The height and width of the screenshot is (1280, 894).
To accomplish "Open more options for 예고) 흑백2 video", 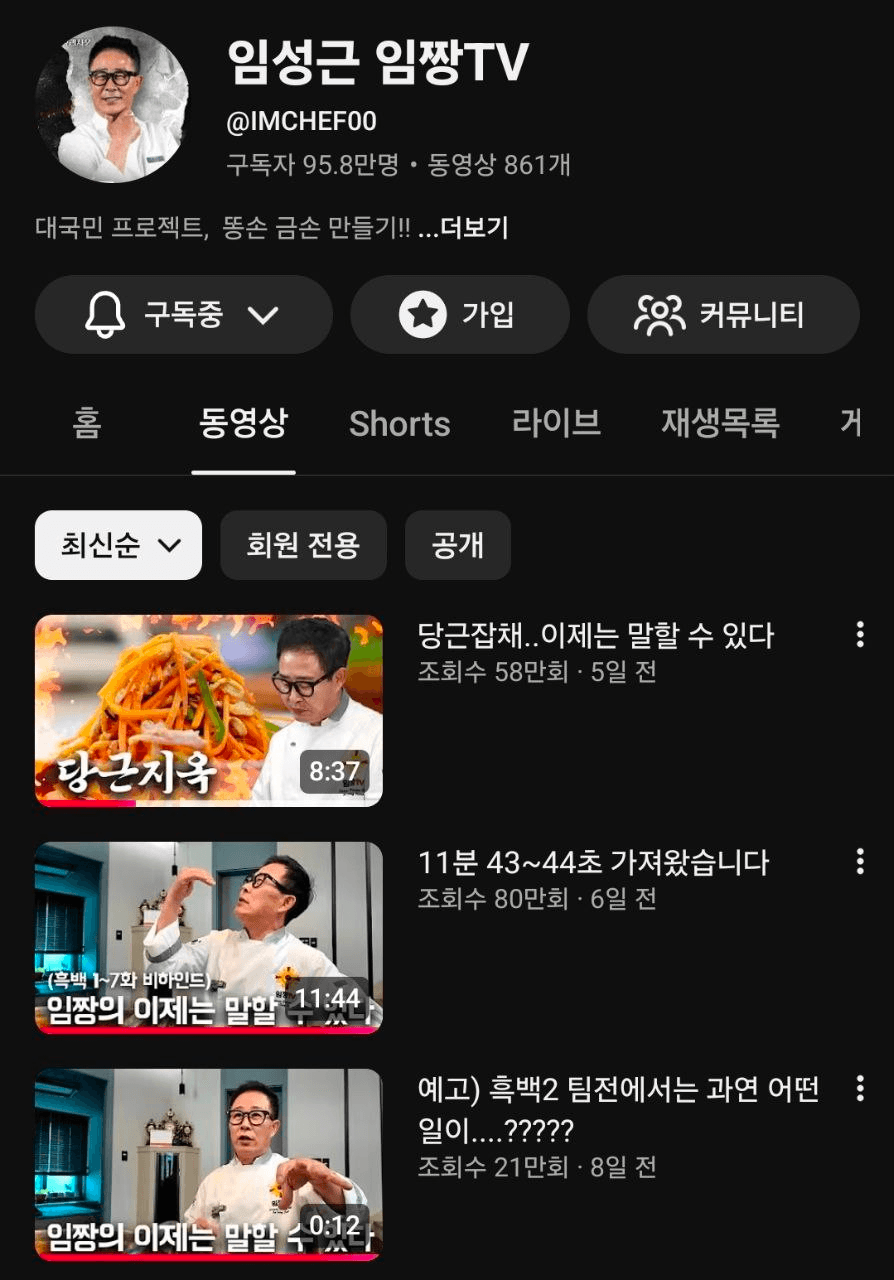I will [x=859, y=1088].
